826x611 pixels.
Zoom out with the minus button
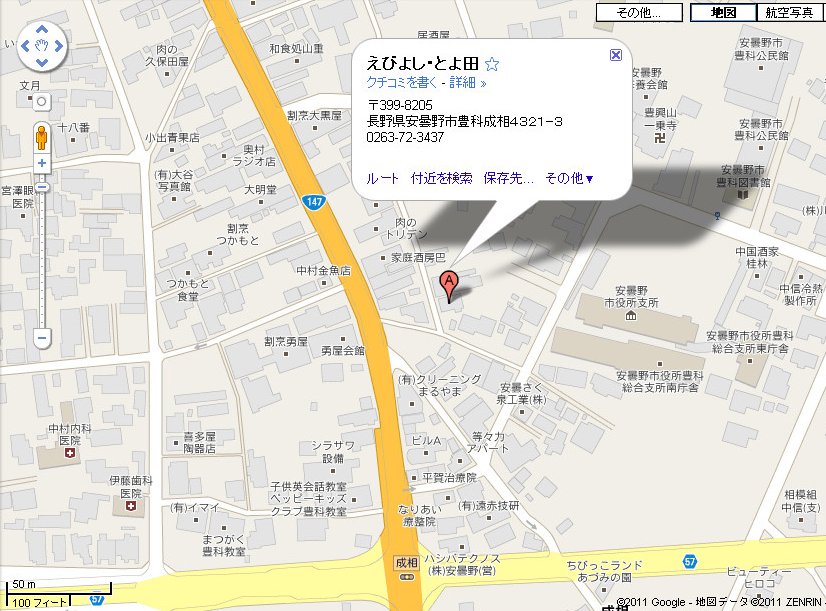coord(42,339)
